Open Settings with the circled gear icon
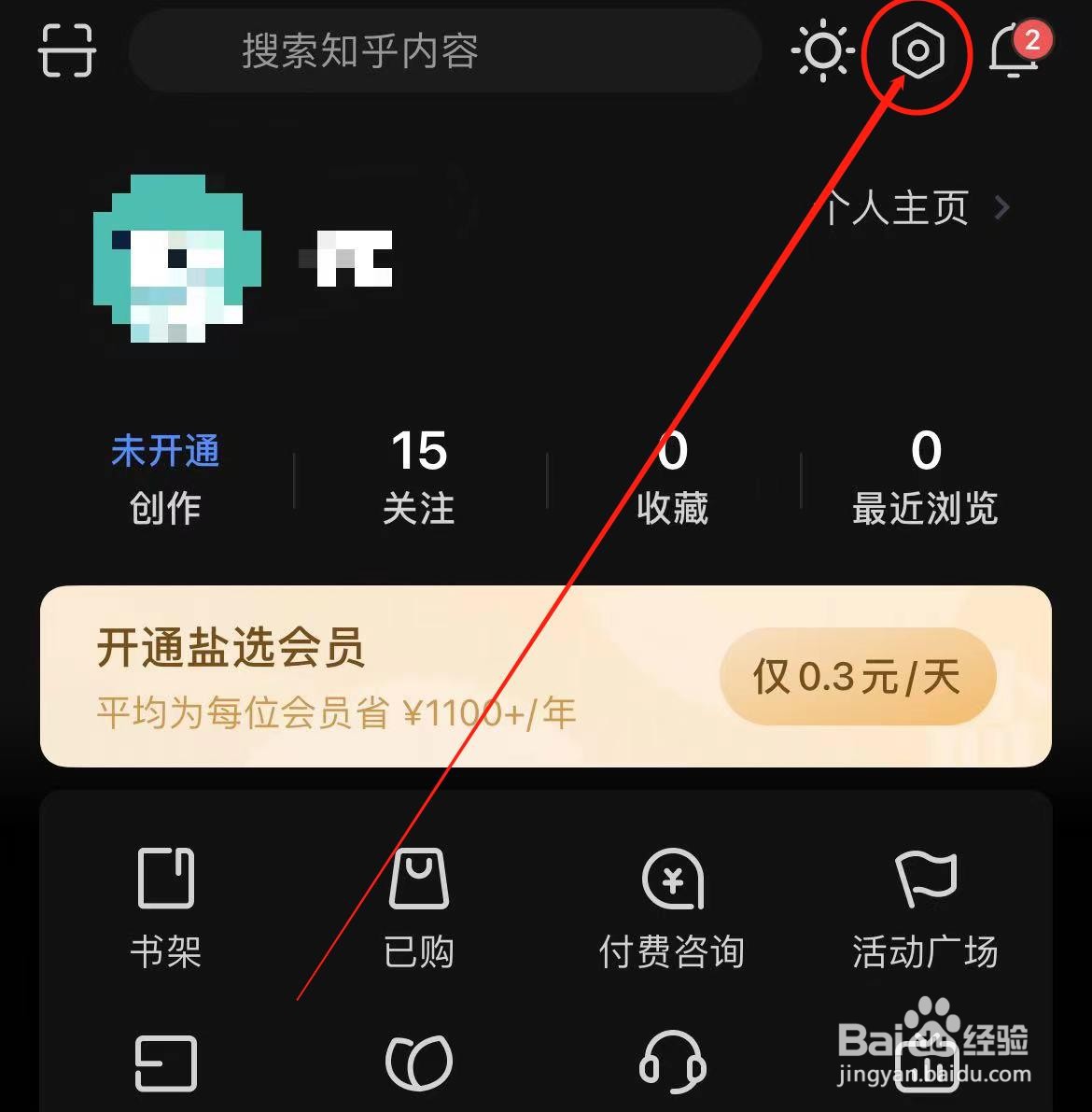Image resolution: width=1092 pixels, height=1112 pixels. 917,53
